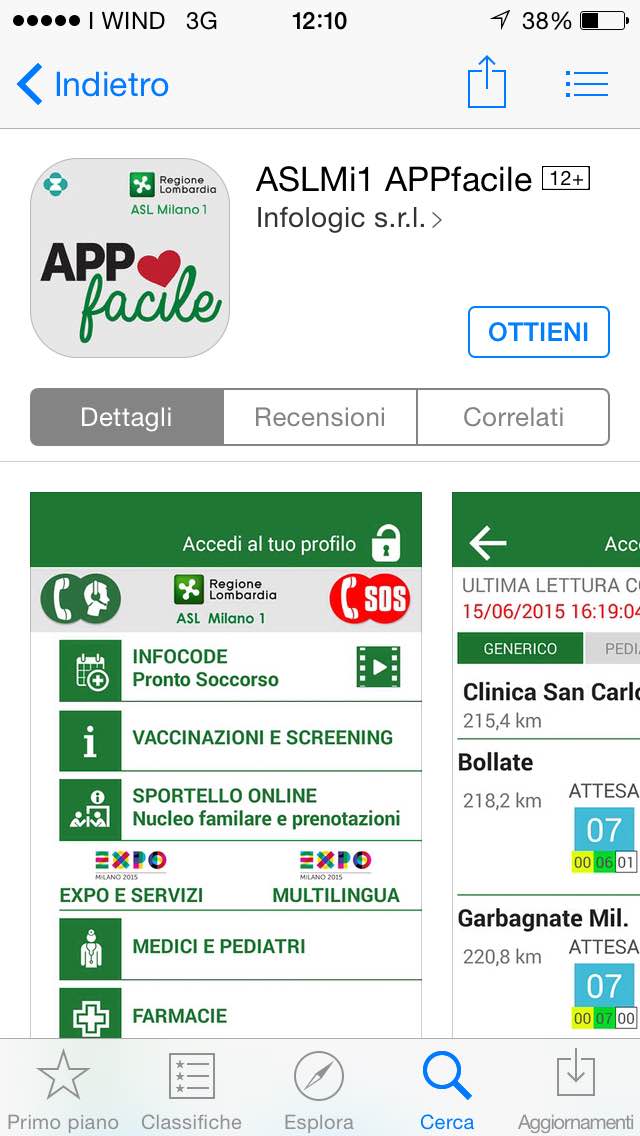640x1136 pixels.
Task: Share this app
Action: pos(487,83)
